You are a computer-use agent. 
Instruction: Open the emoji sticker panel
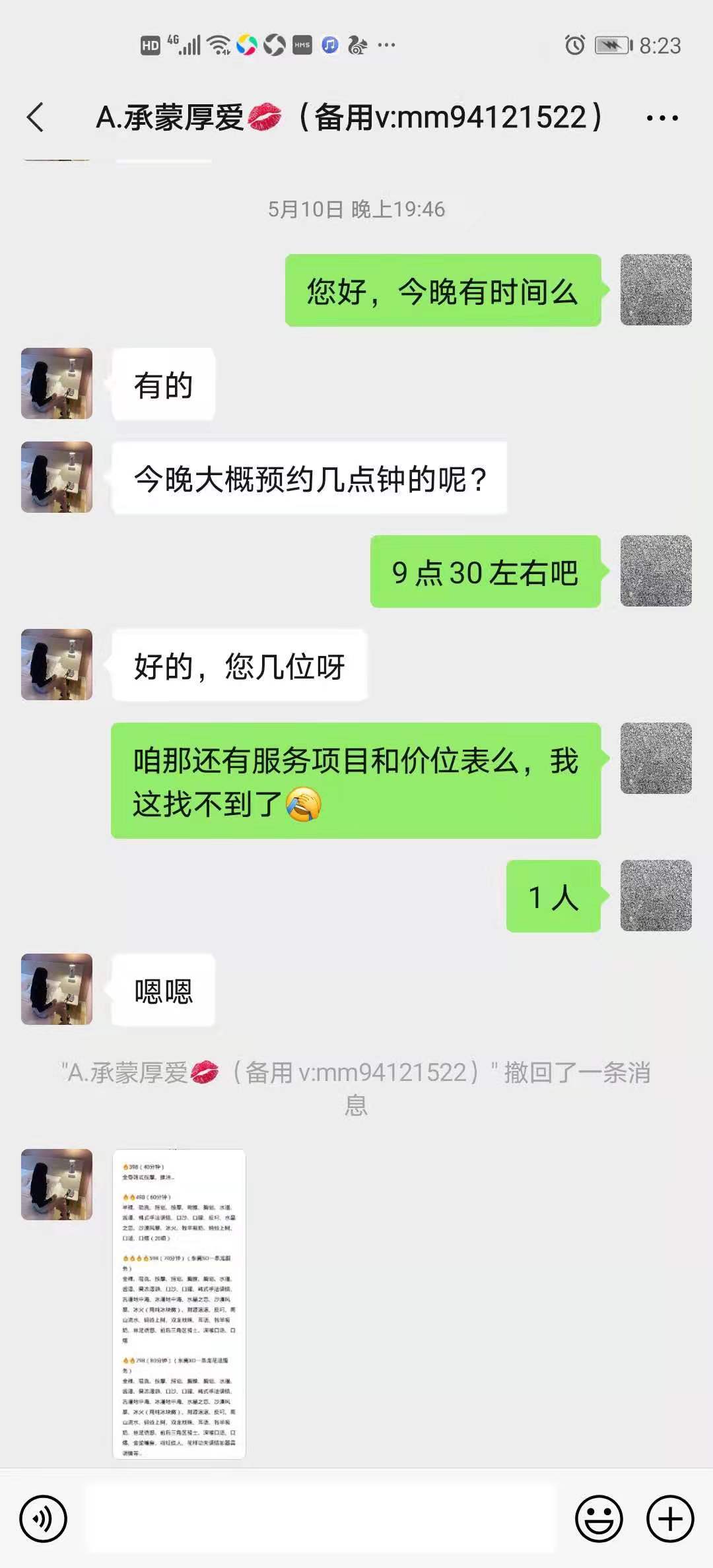point(599,1519)
